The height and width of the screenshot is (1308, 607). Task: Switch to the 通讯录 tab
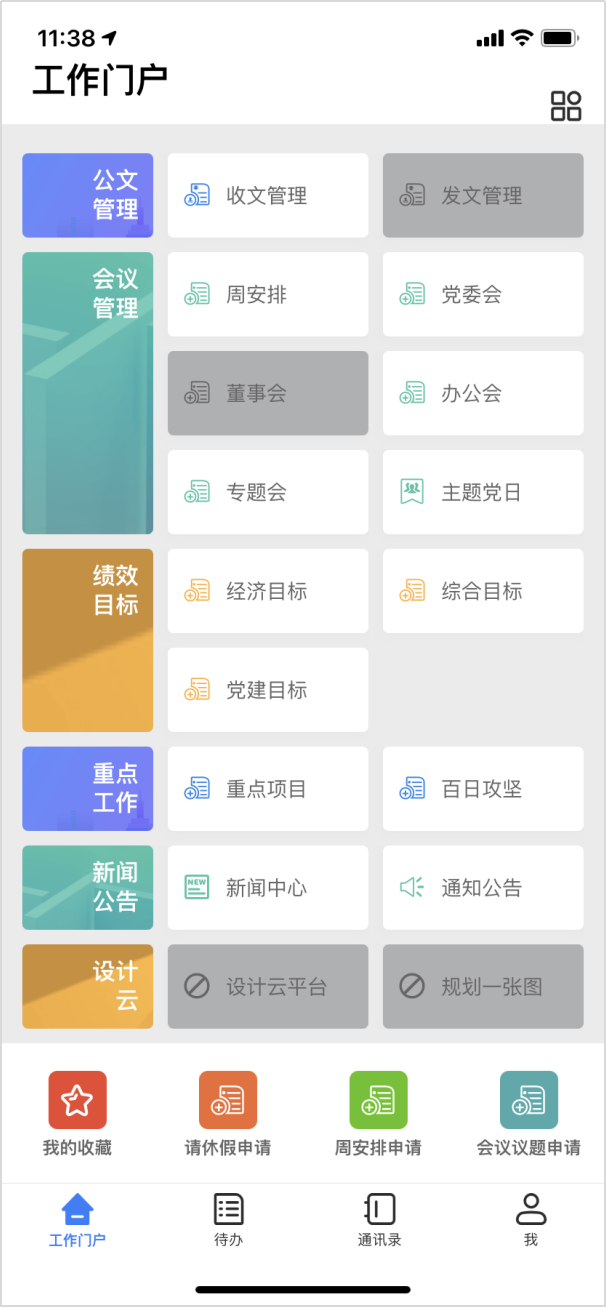coord(379,1219)
